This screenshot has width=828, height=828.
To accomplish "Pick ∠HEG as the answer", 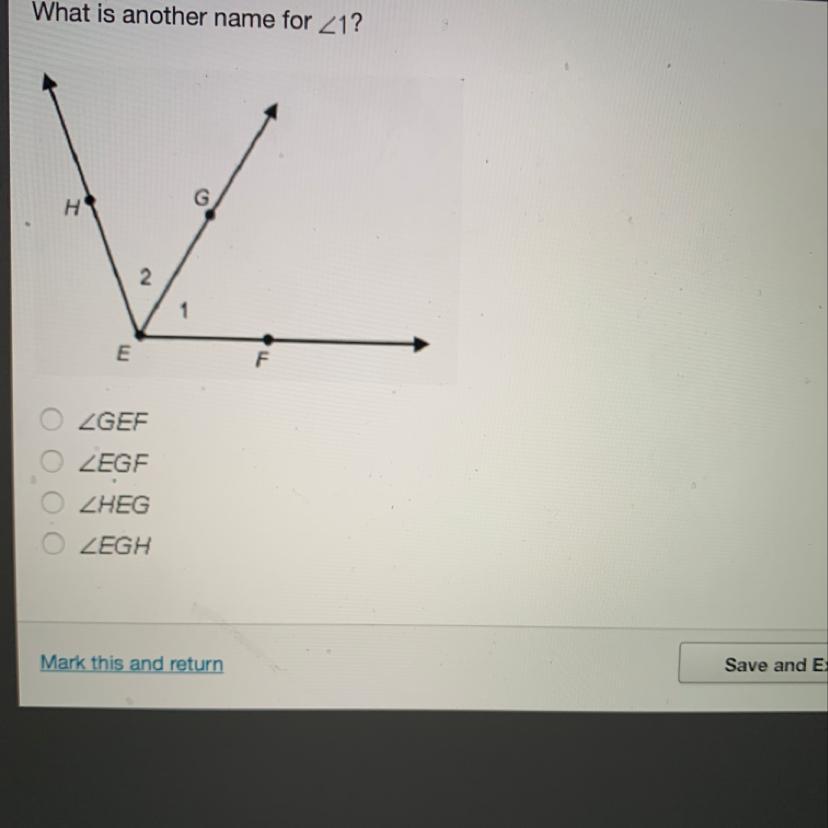I will pyautogui.click(x=52, y=505).
